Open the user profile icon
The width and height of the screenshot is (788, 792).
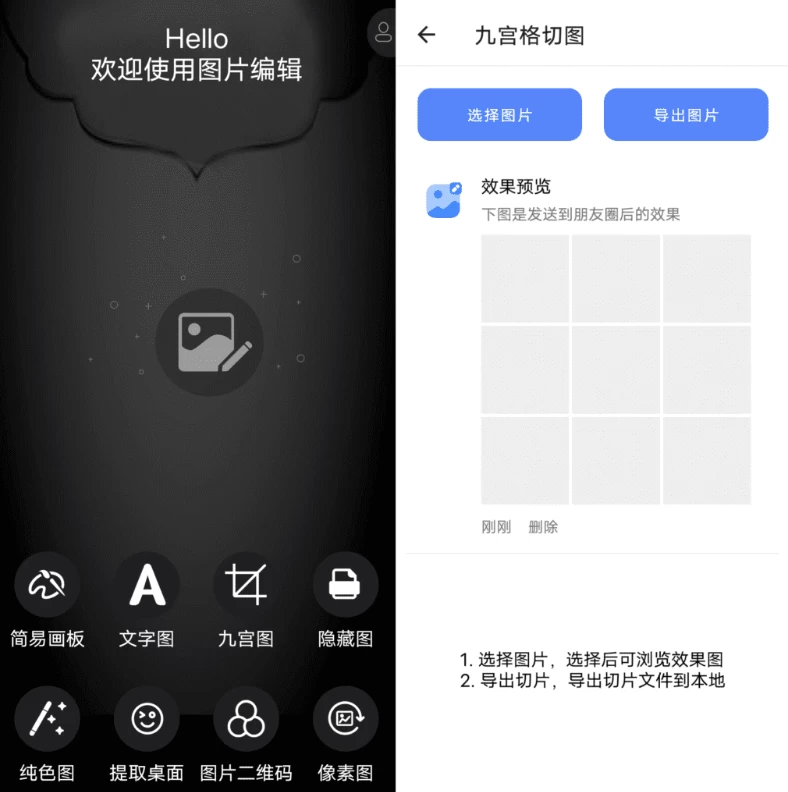pos(383,31)
